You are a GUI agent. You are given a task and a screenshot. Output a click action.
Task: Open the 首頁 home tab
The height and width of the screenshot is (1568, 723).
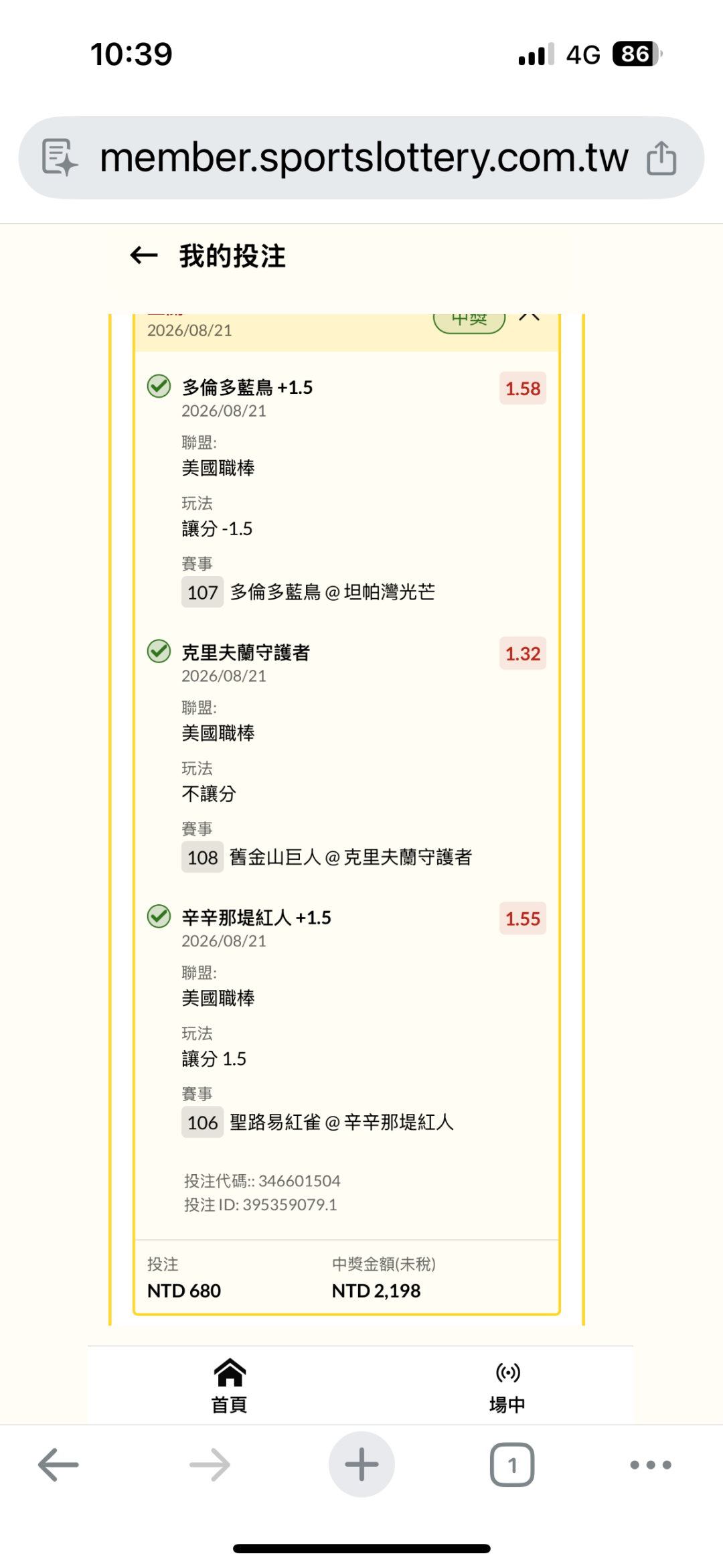[x=230, y=1386]
